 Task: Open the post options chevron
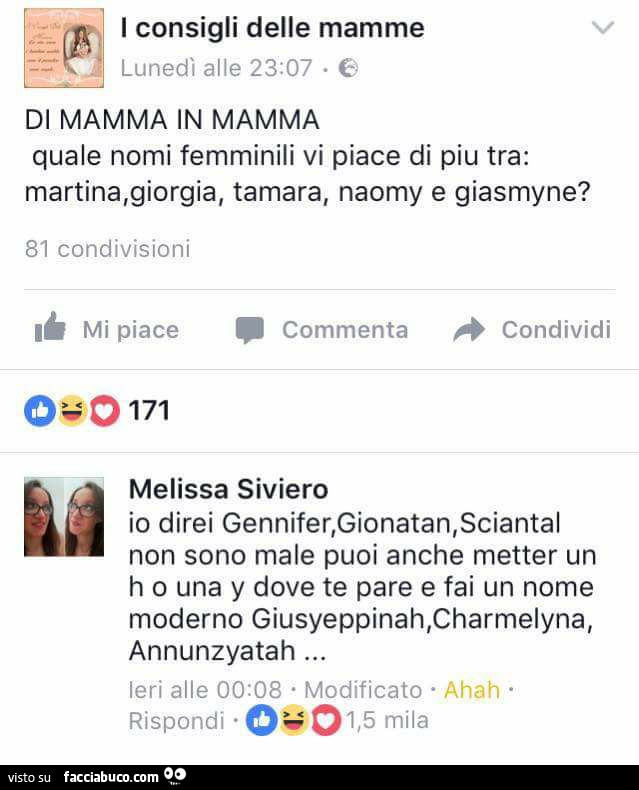[602, 28]
